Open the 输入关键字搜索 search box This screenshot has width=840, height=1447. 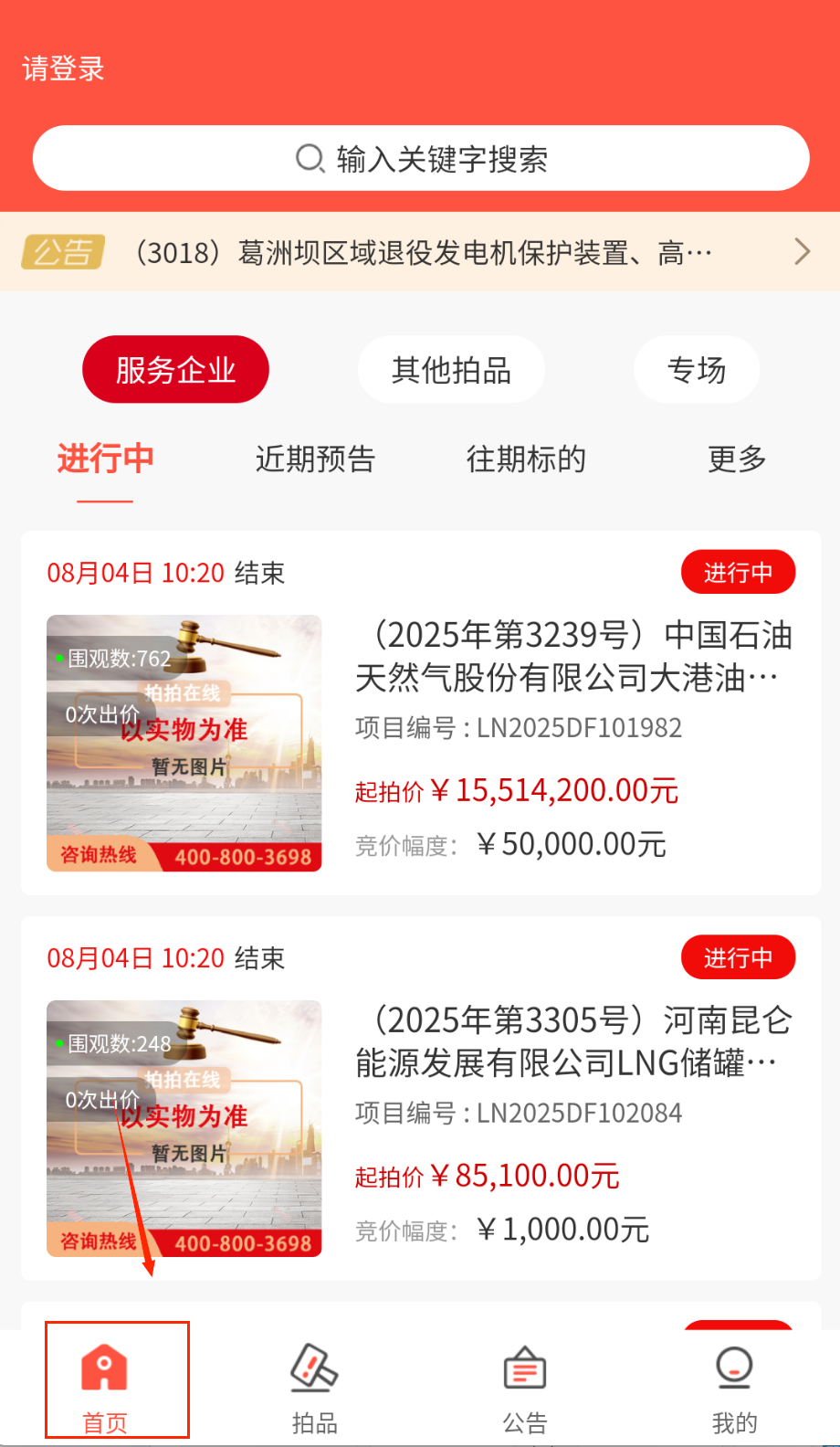[x=421, y=159]
